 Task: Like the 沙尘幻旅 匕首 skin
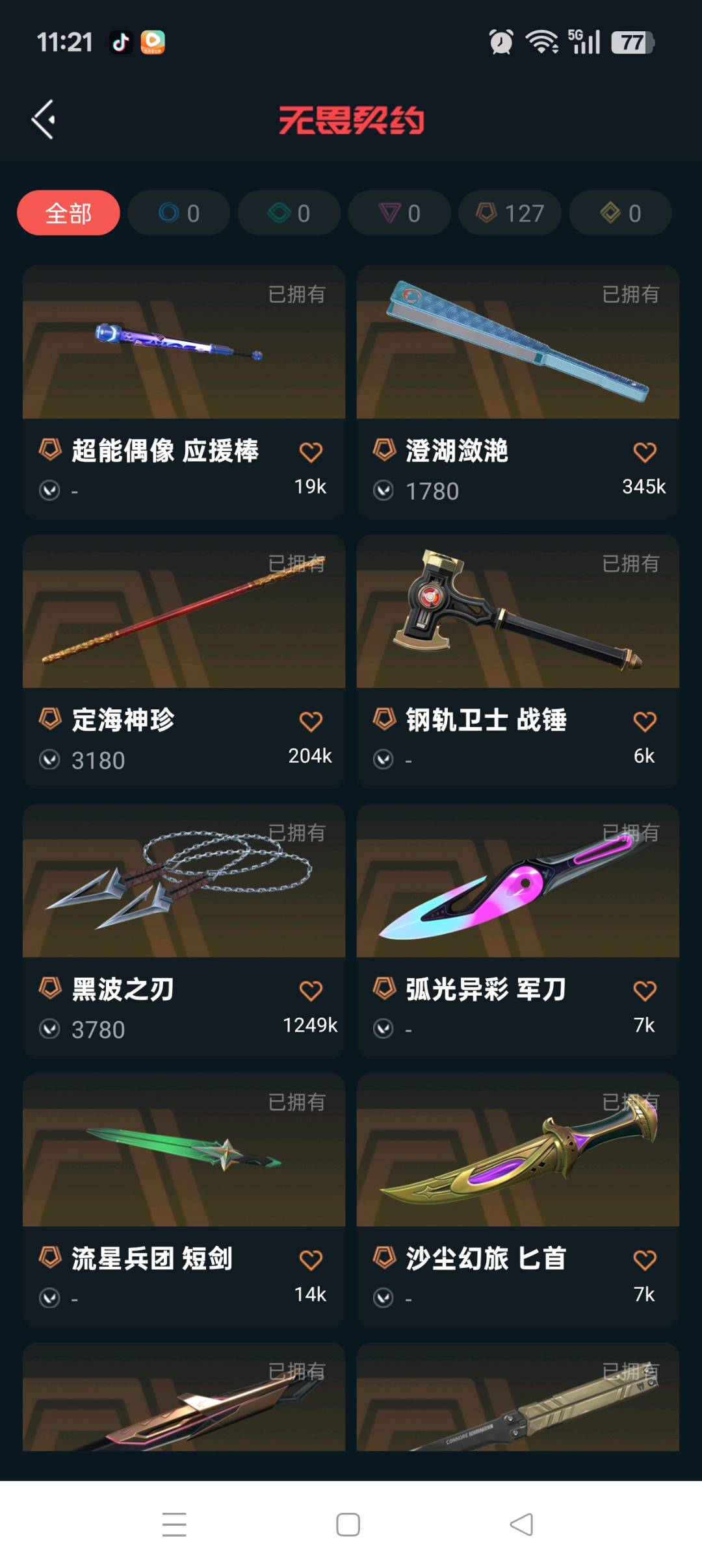tap(644, 1260)
